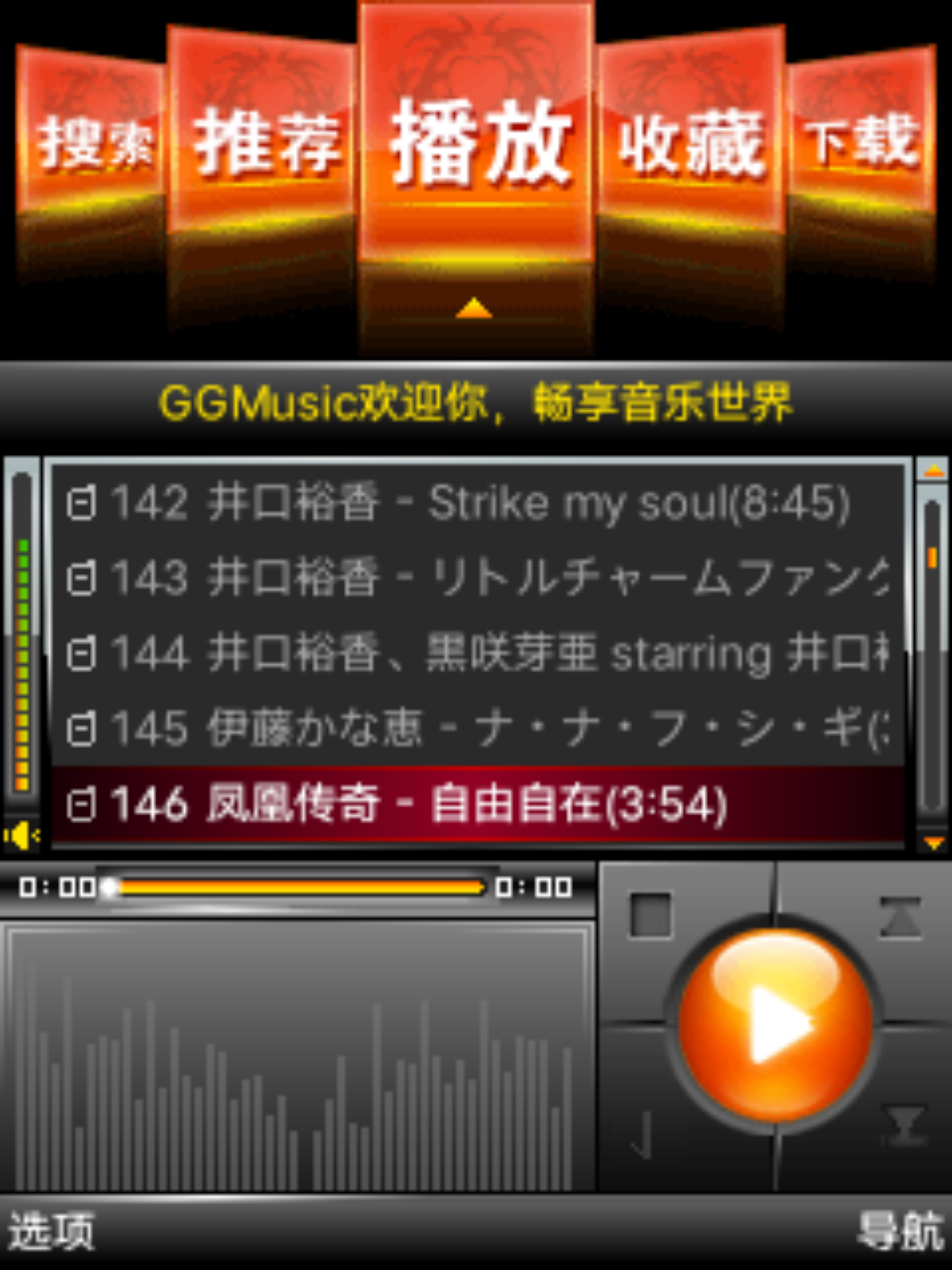Go to the 收藏 tab
Image resolution: width=952 pixels, height=1270 pixels.
pyautogui.click(x=689, y=143)
